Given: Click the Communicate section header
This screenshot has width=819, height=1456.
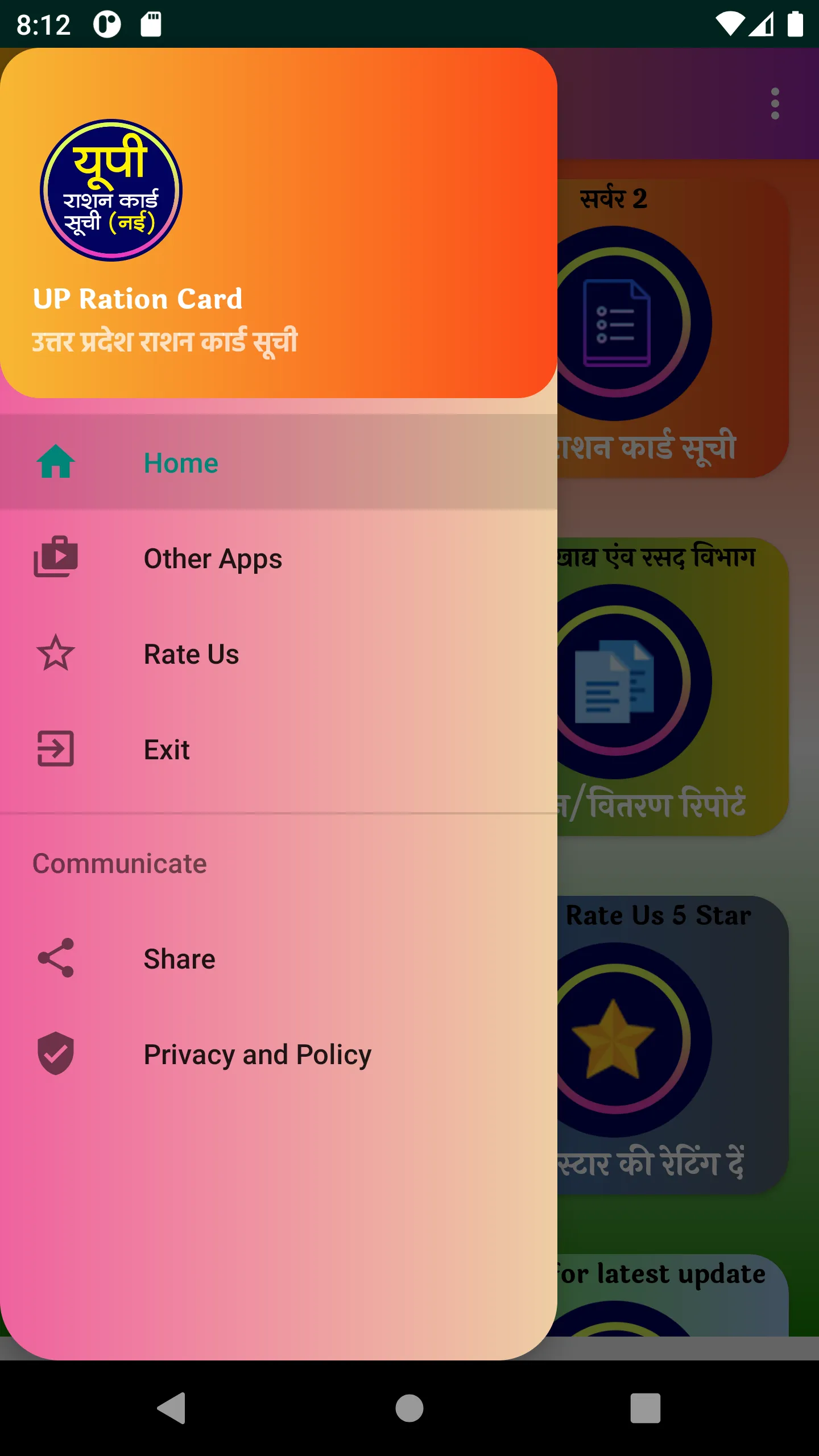Looking at the screenshot, I should click(119, 864).
